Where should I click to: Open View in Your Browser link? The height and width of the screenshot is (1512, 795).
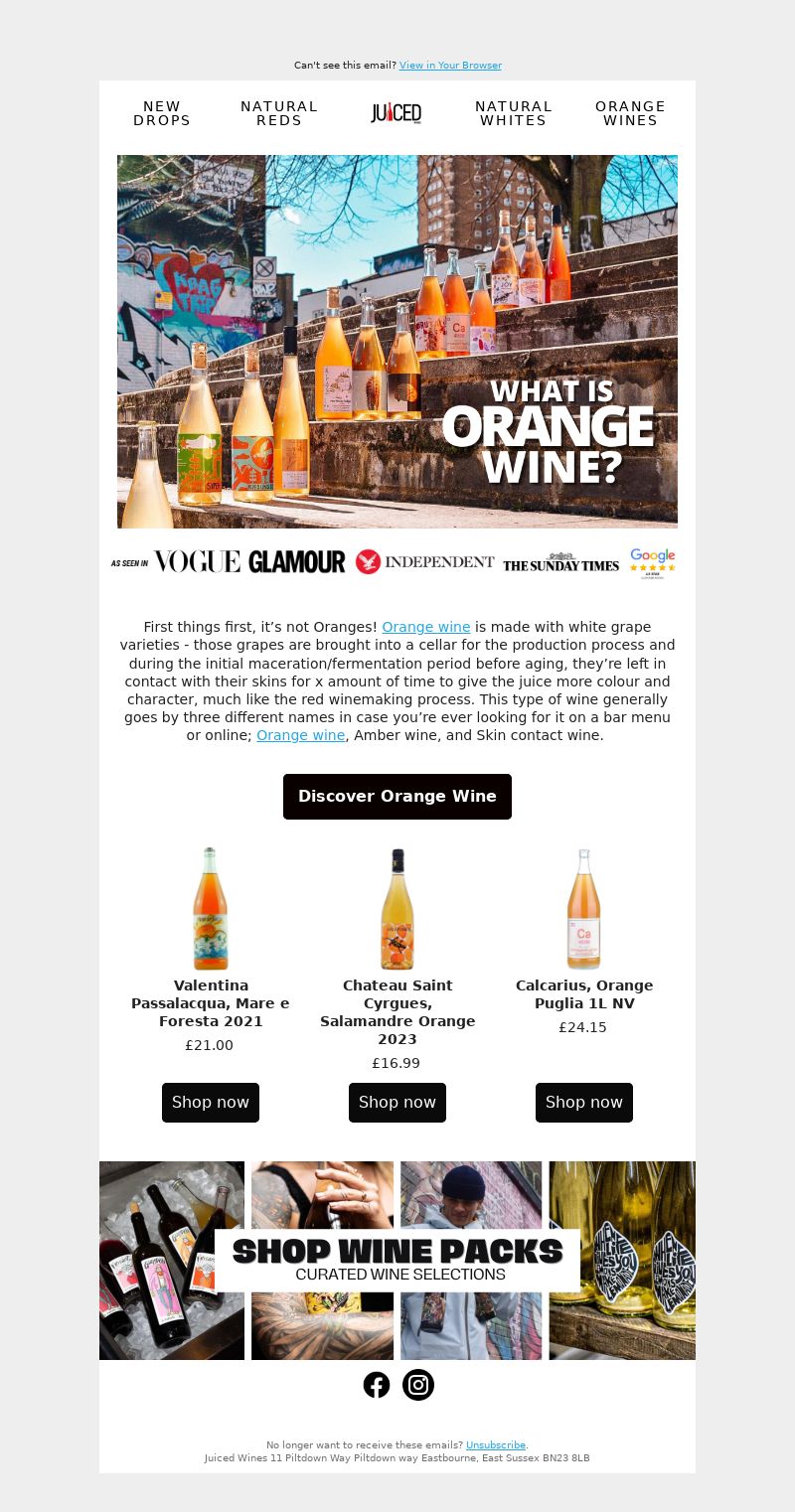click(450, 66)
